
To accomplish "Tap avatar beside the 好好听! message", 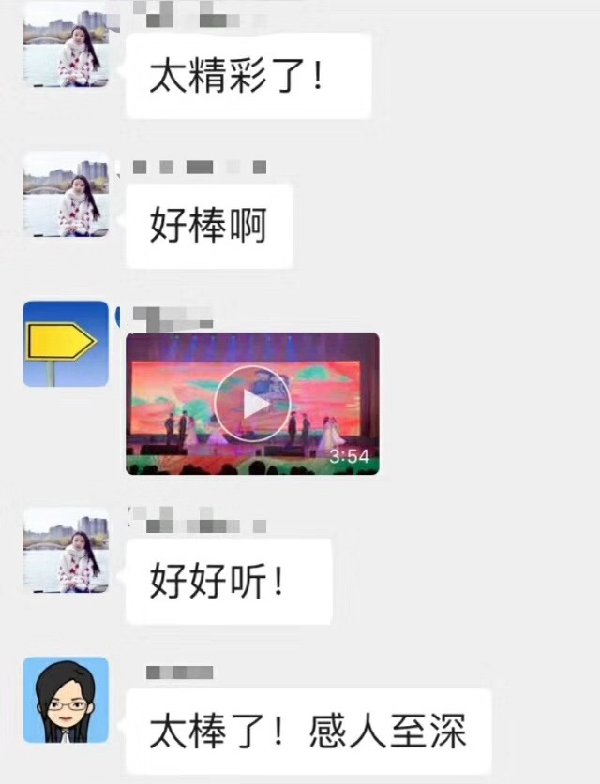I will pyautogui.click(x=66, y=550).
